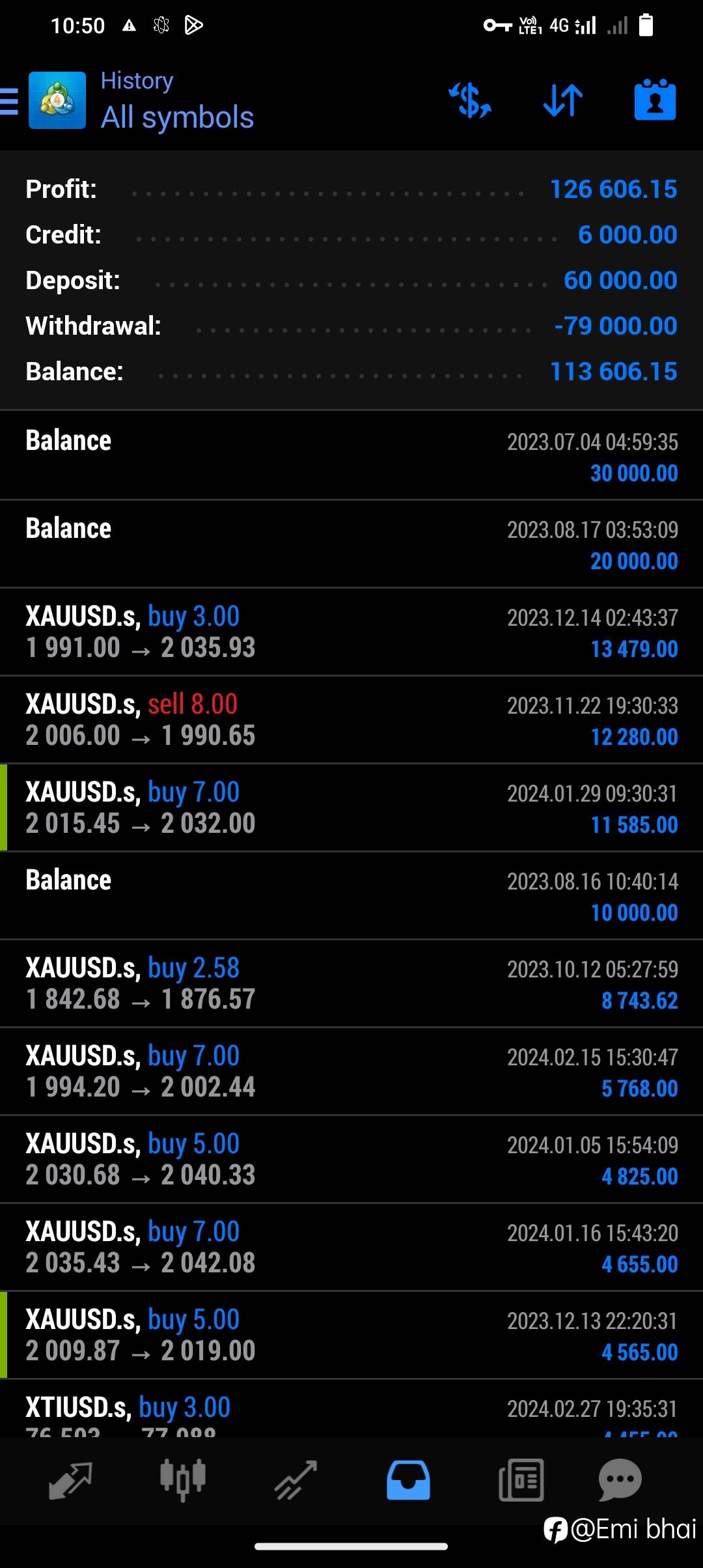Viewport: 703px width, 1568px height.
Task: Switch to the Trade tab
Action: point(296,1480)
